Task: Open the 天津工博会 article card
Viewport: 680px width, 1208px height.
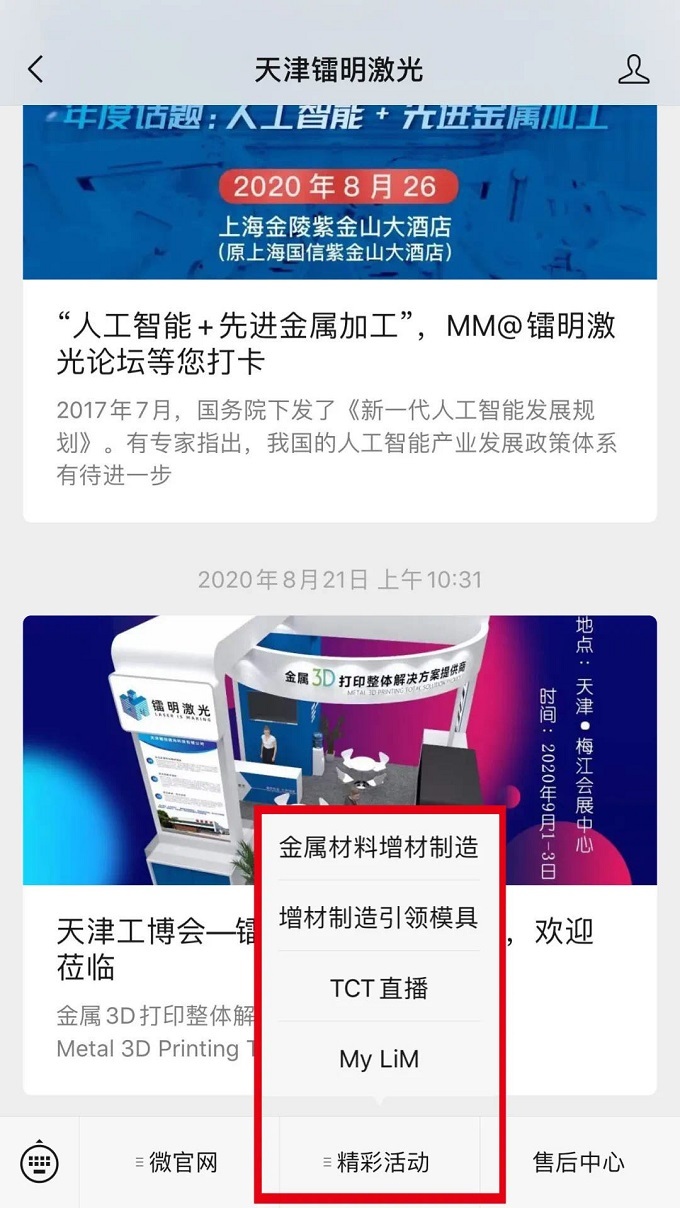Action: (340, 855)
